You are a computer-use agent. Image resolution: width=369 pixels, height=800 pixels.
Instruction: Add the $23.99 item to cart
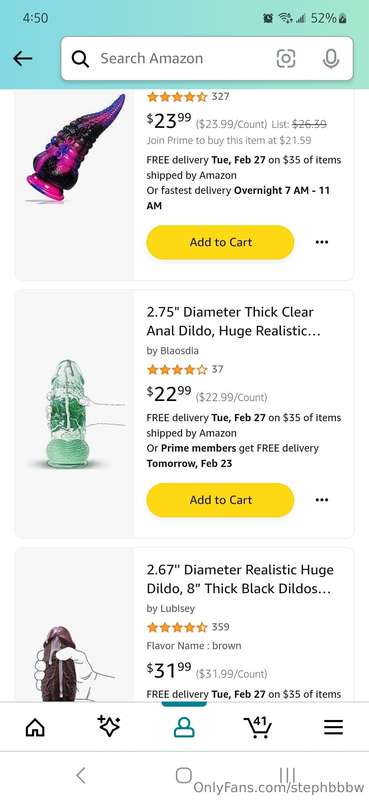(x=220, y=242)
